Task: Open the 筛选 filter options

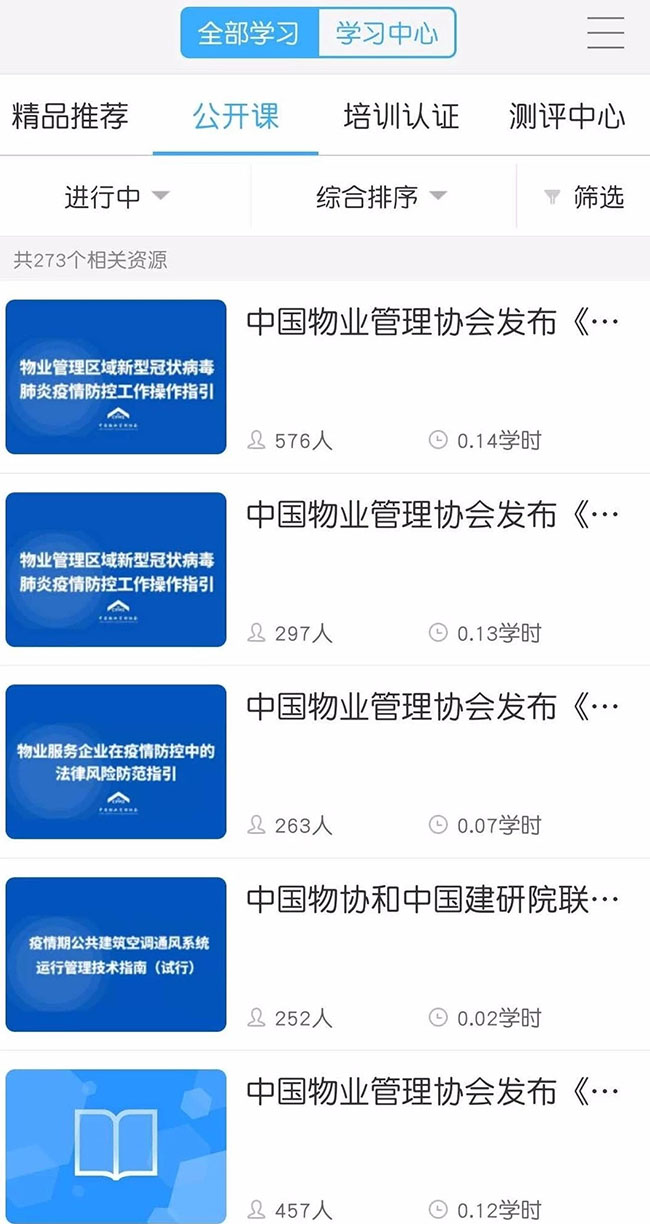Action: 585,197
